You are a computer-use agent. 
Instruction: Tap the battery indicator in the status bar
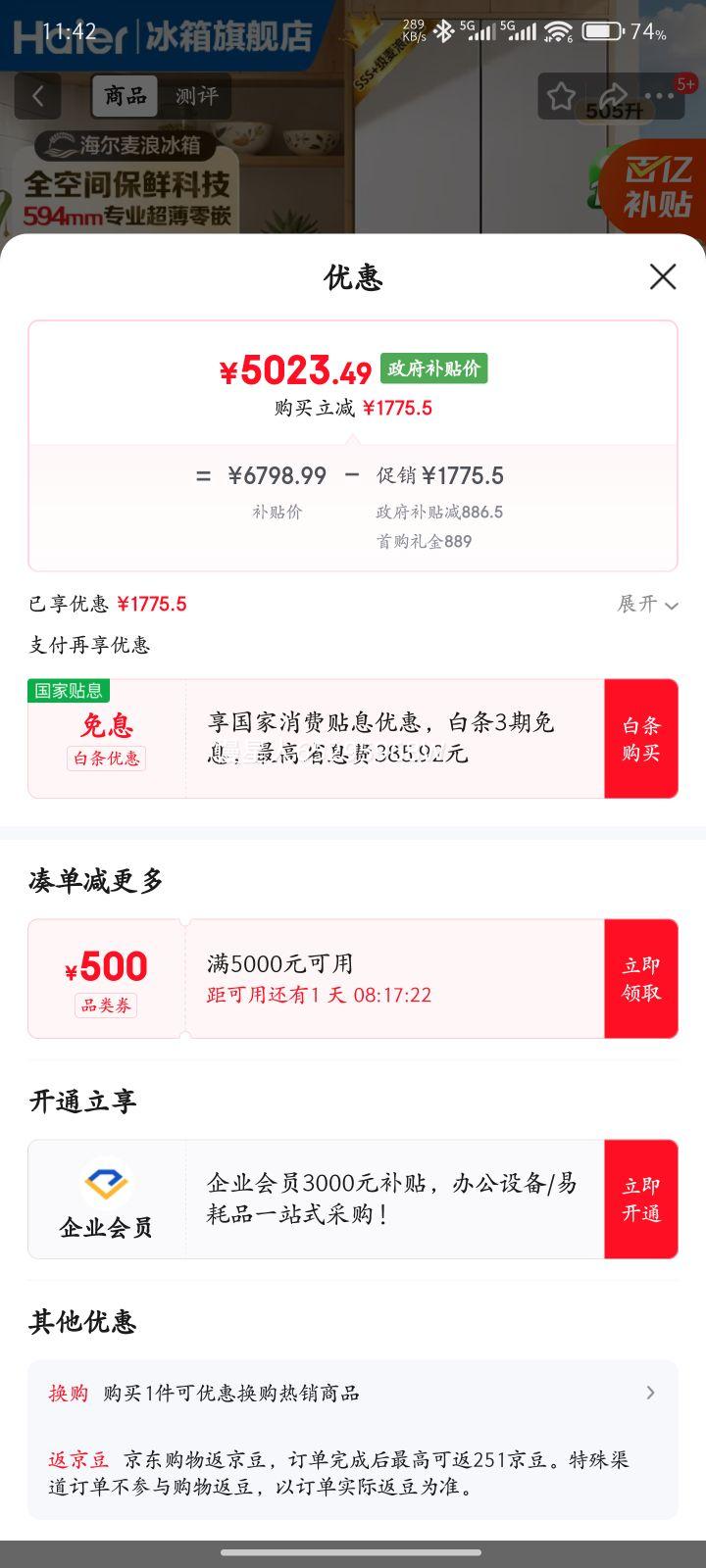click(x=599, y=30)
